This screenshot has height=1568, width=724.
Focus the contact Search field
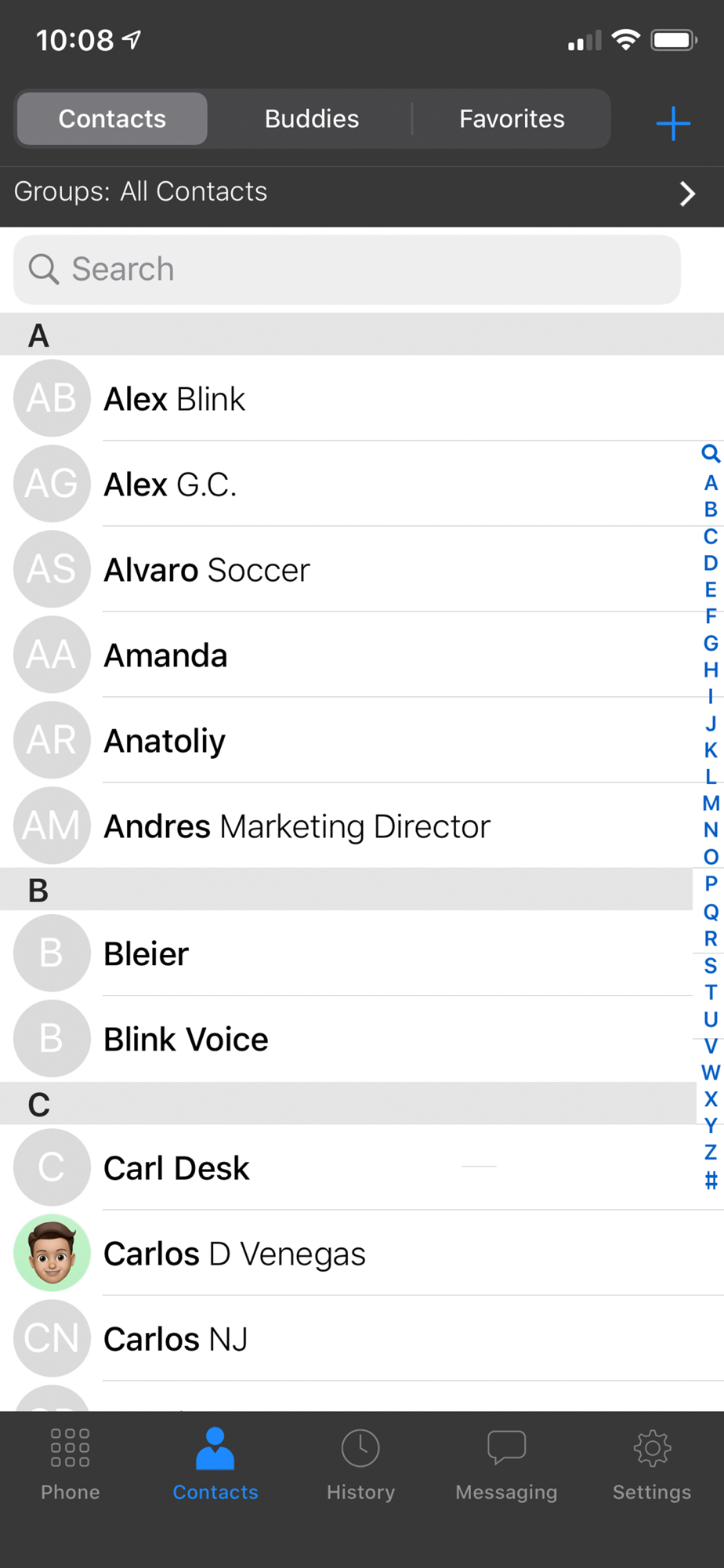point(347,269)
